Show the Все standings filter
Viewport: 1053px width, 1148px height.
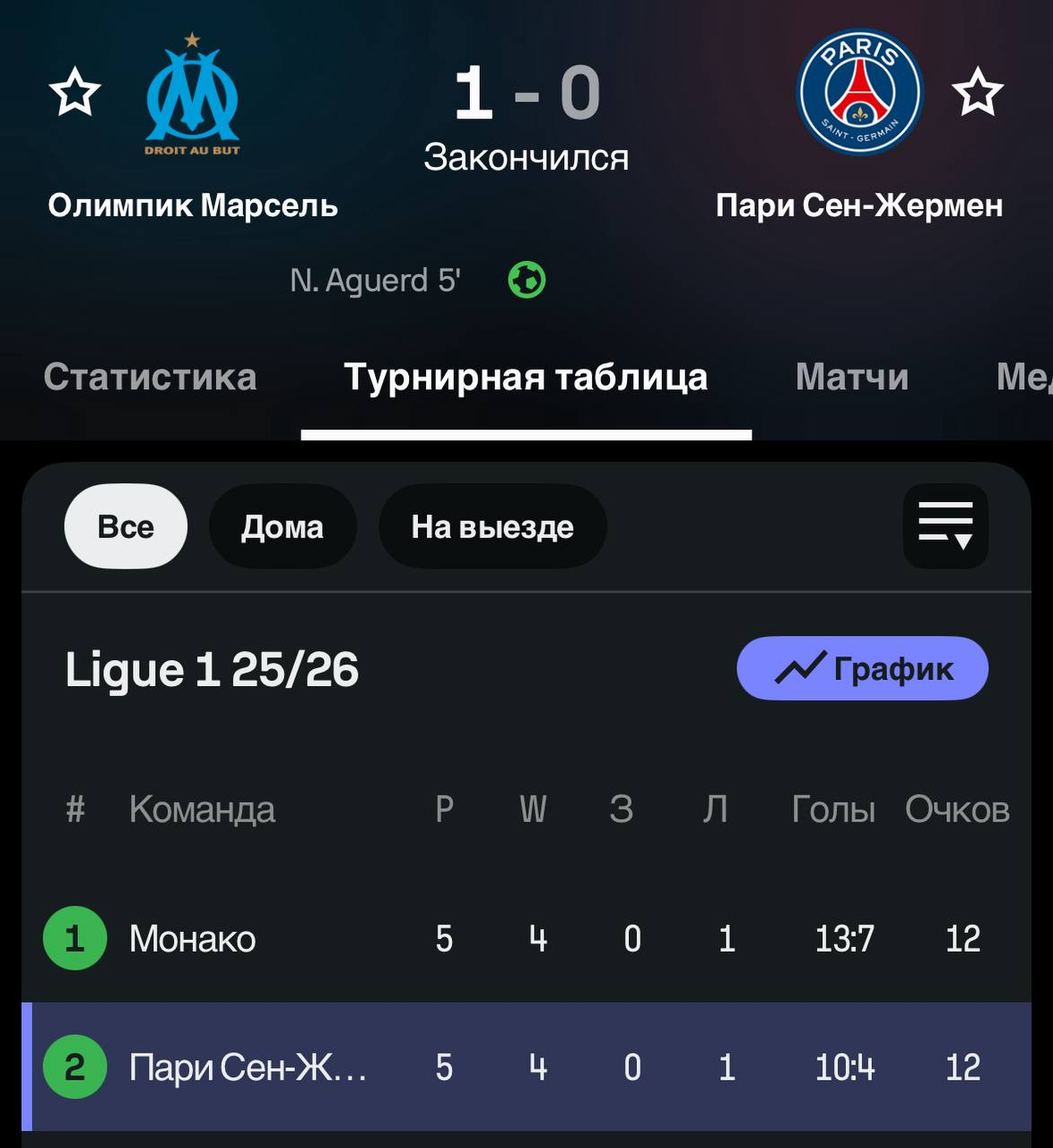coord(126,526)
